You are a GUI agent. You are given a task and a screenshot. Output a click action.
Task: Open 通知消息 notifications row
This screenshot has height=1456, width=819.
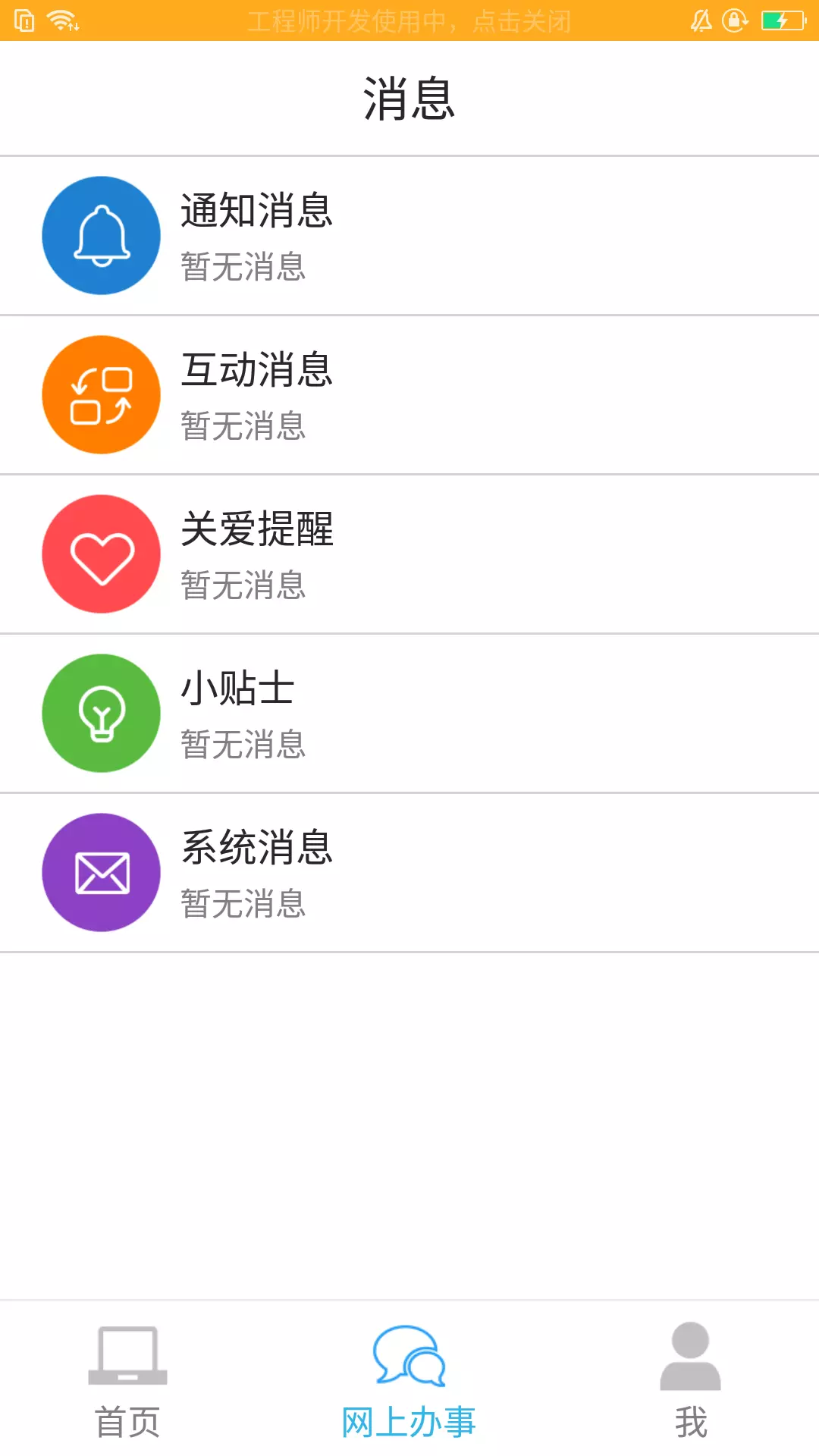[x=409, y=236]
